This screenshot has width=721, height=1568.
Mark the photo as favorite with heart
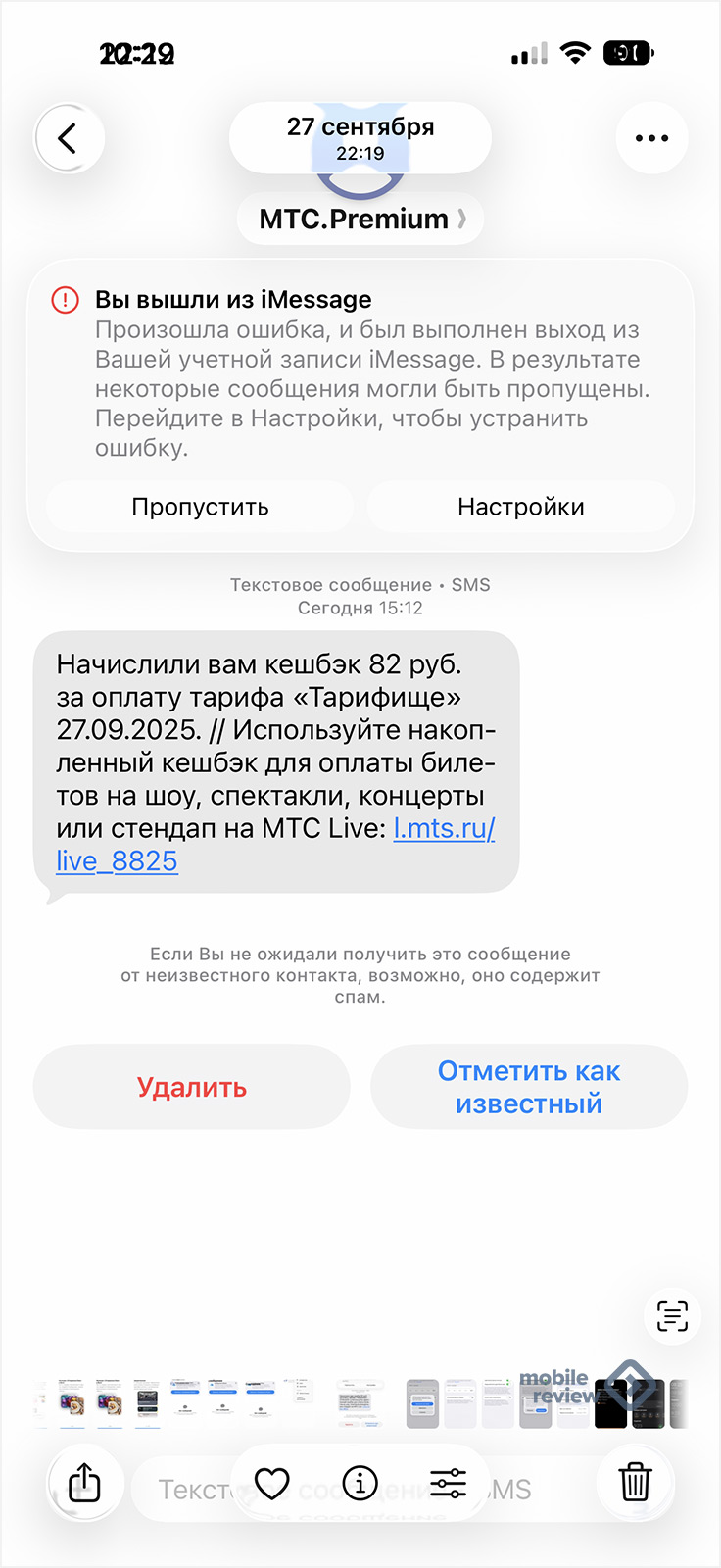(x=271, y=1483)
